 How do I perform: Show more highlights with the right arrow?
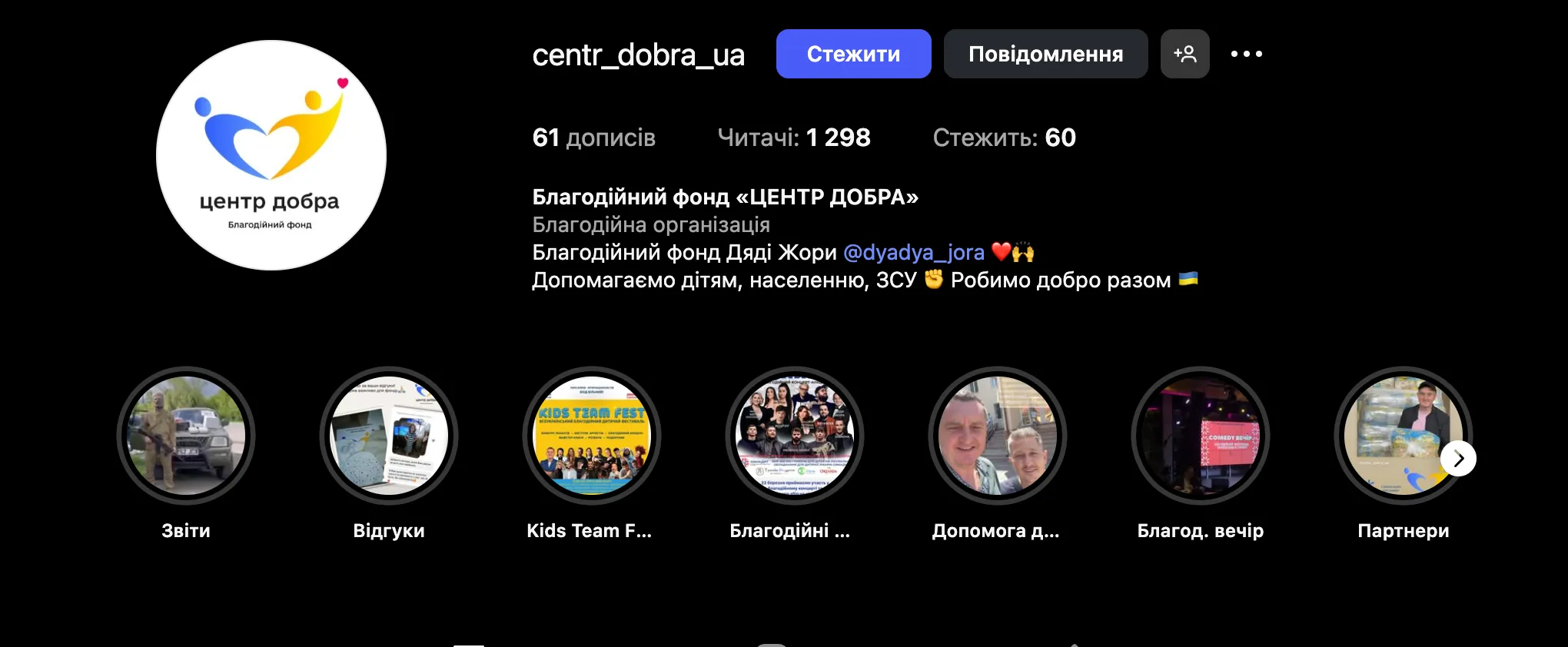tap(1458, 459)
